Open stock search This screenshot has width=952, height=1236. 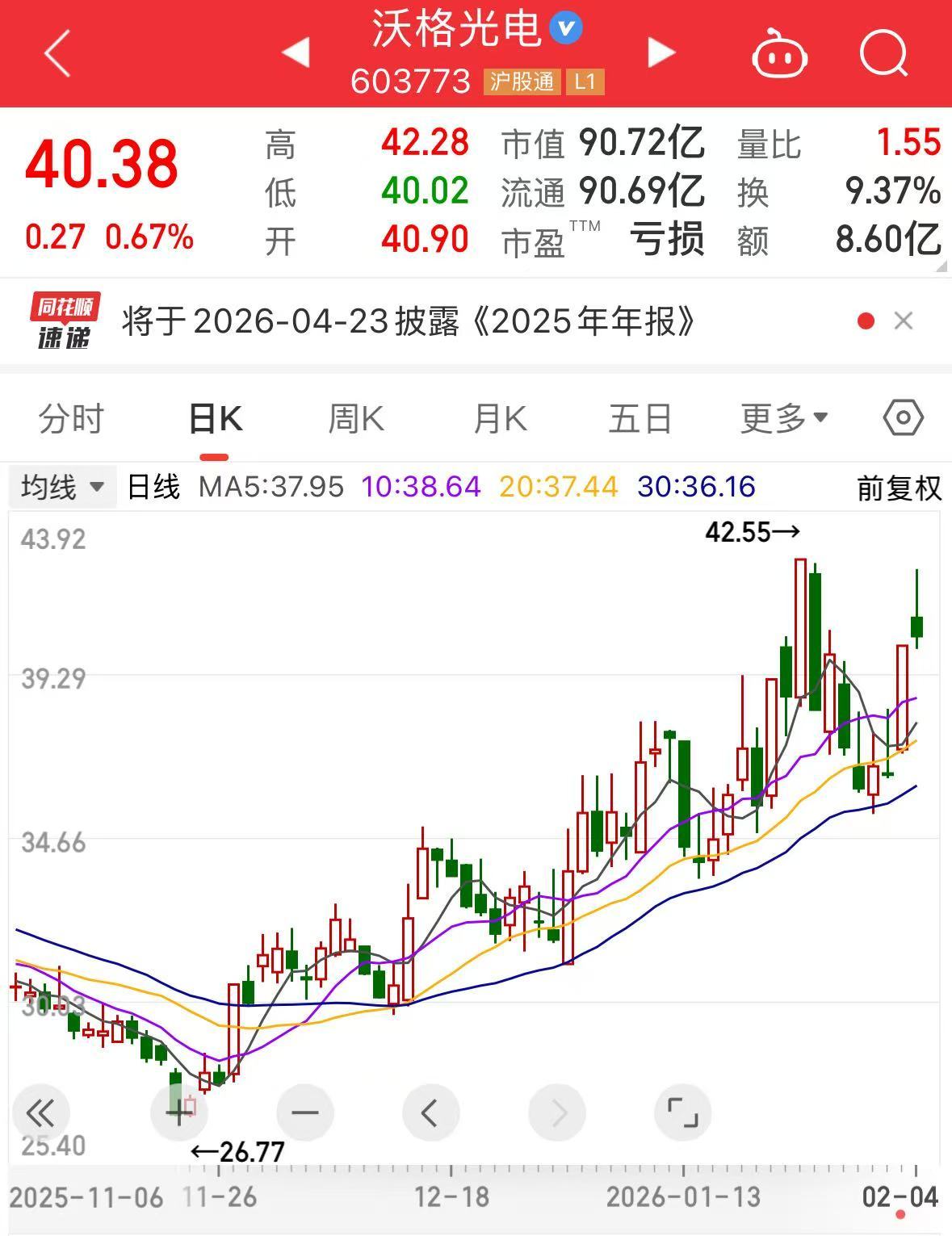point(883,54)
